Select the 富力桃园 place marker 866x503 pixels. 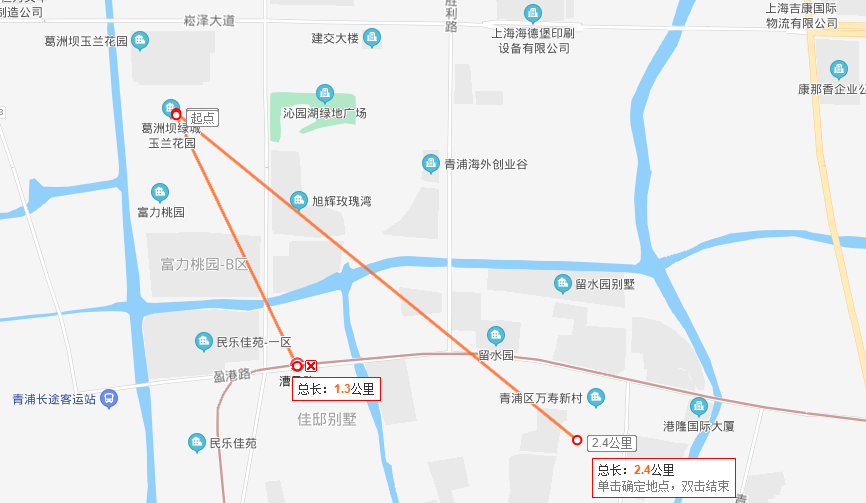160,192
